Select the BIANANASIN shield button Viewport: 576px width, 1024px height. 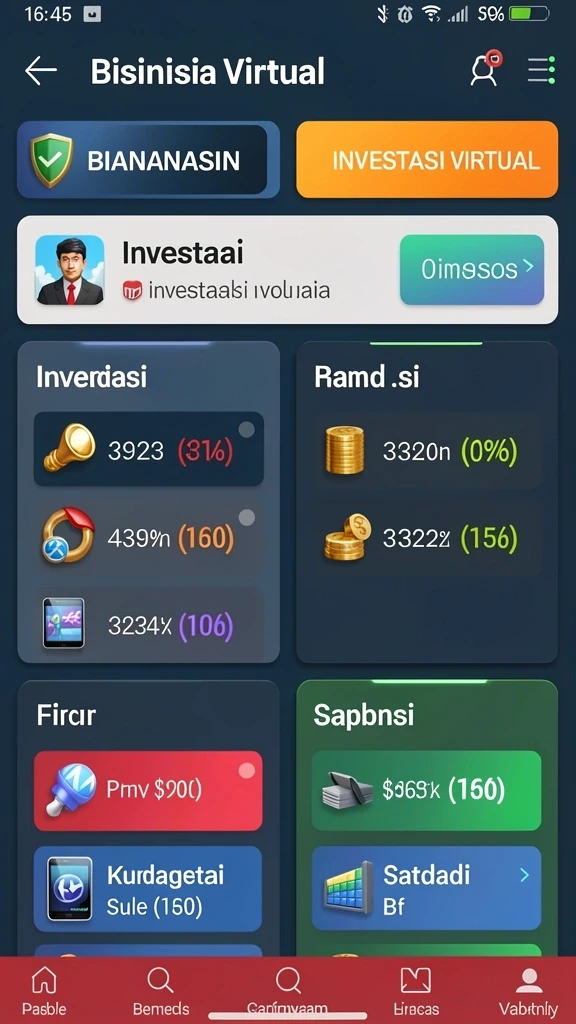pos(148,160)
